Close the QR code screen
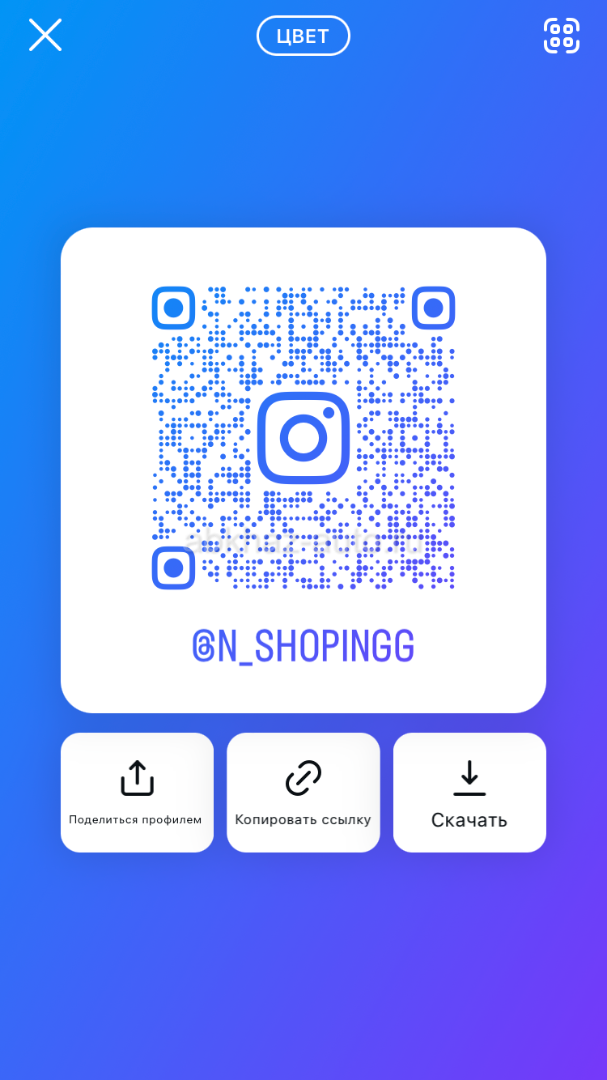 [x=45, y=35]
